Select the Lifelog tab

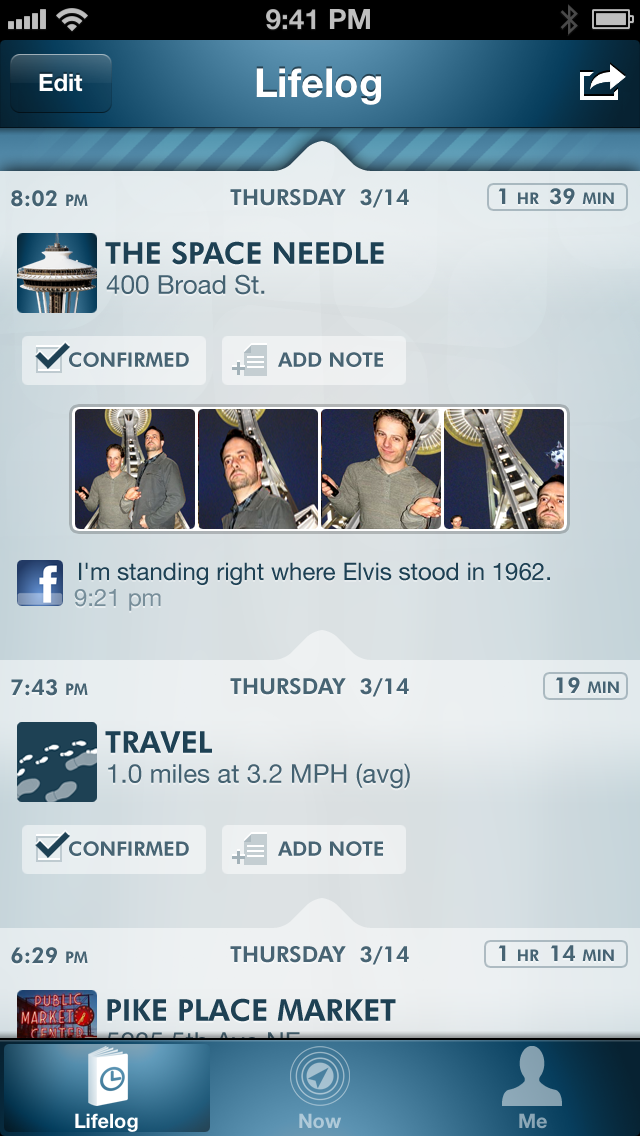106,1088
